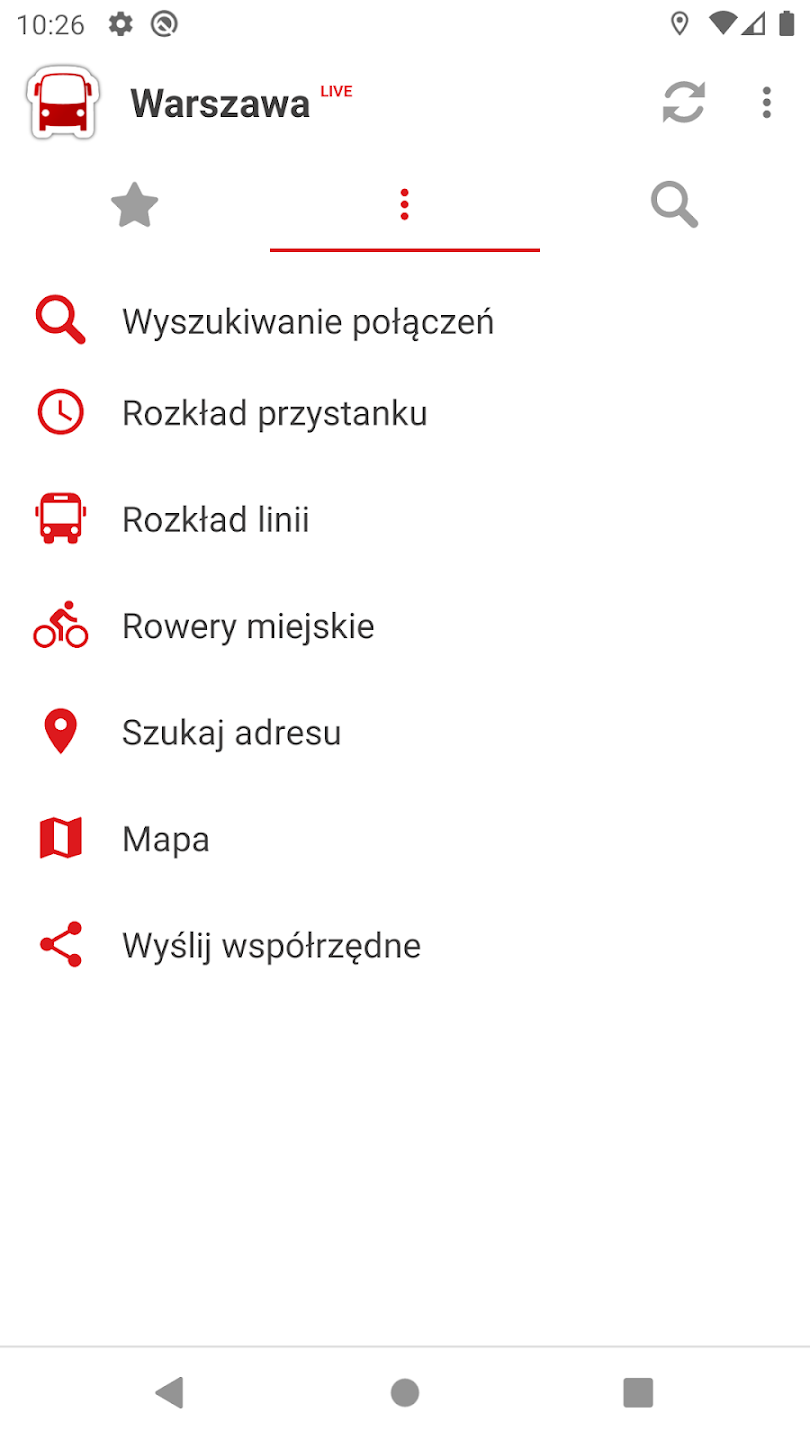Open the Mapa option

[x=166, y=839]
